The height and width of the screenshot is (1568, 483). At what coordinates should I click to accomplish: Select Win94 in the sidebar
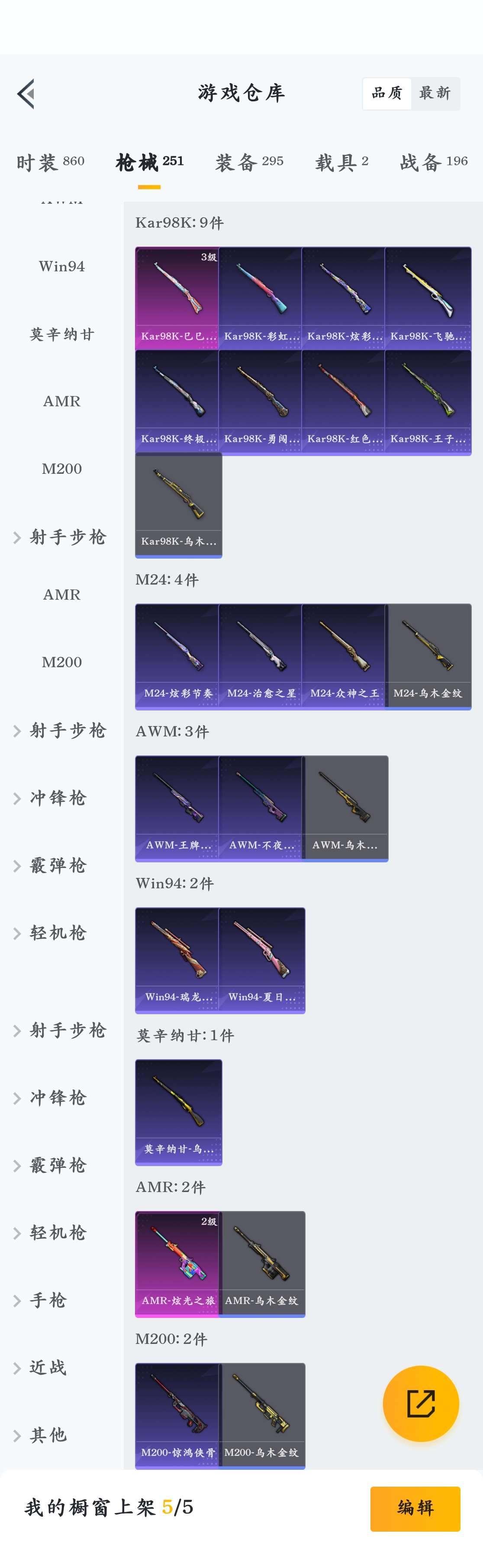coord(61,267)
